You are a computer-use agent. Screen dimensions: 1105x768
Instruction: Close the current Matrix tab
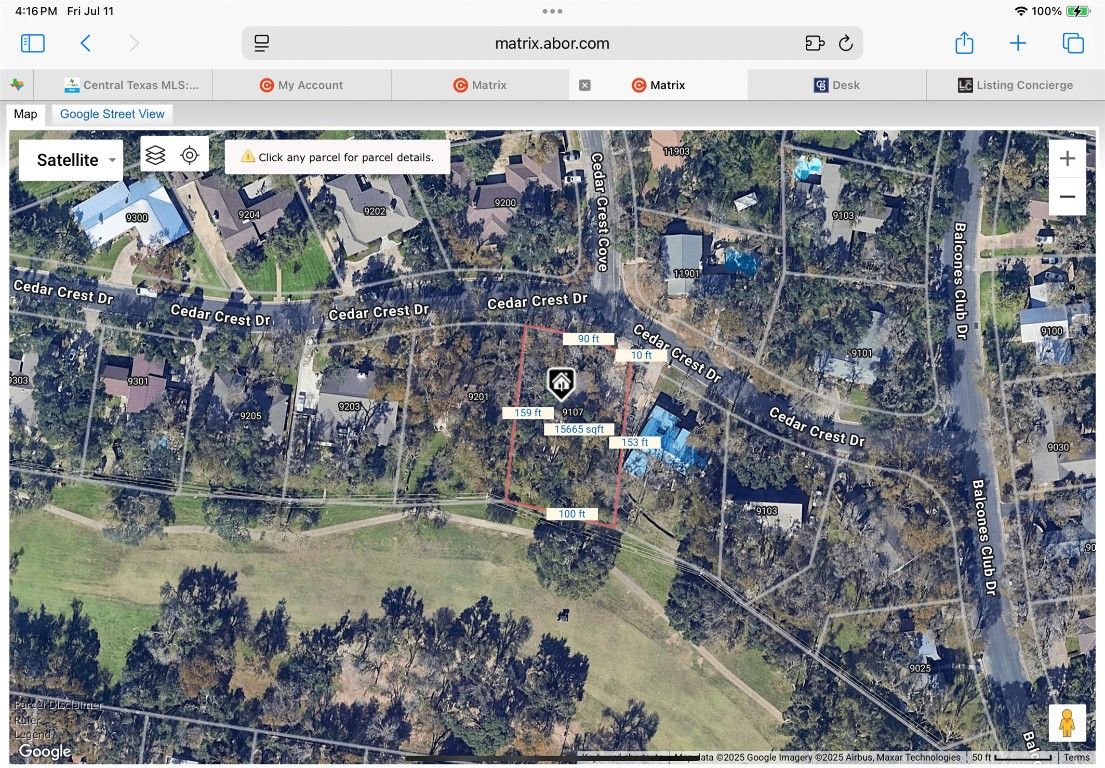[585, 85]
